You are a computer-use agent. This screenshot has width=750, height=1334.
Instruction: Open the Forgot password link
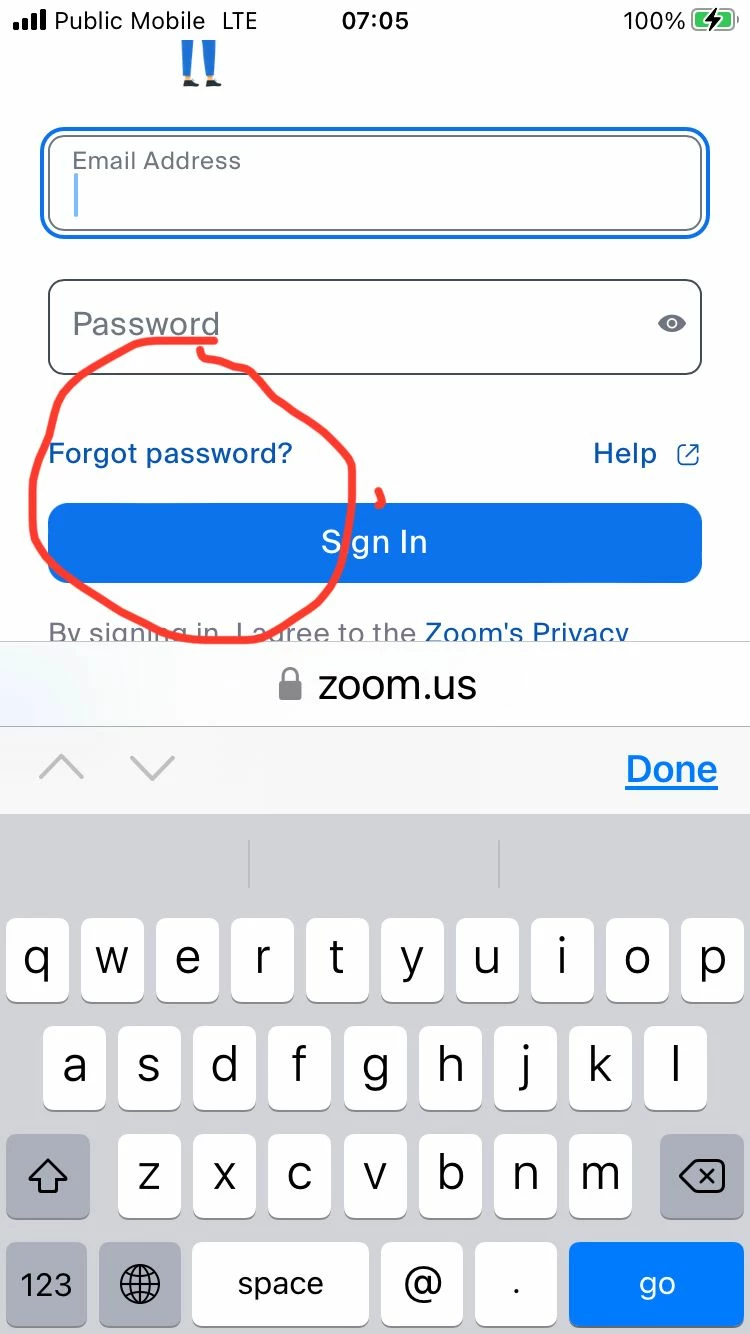pyautogui.click(x=171, y=454)
